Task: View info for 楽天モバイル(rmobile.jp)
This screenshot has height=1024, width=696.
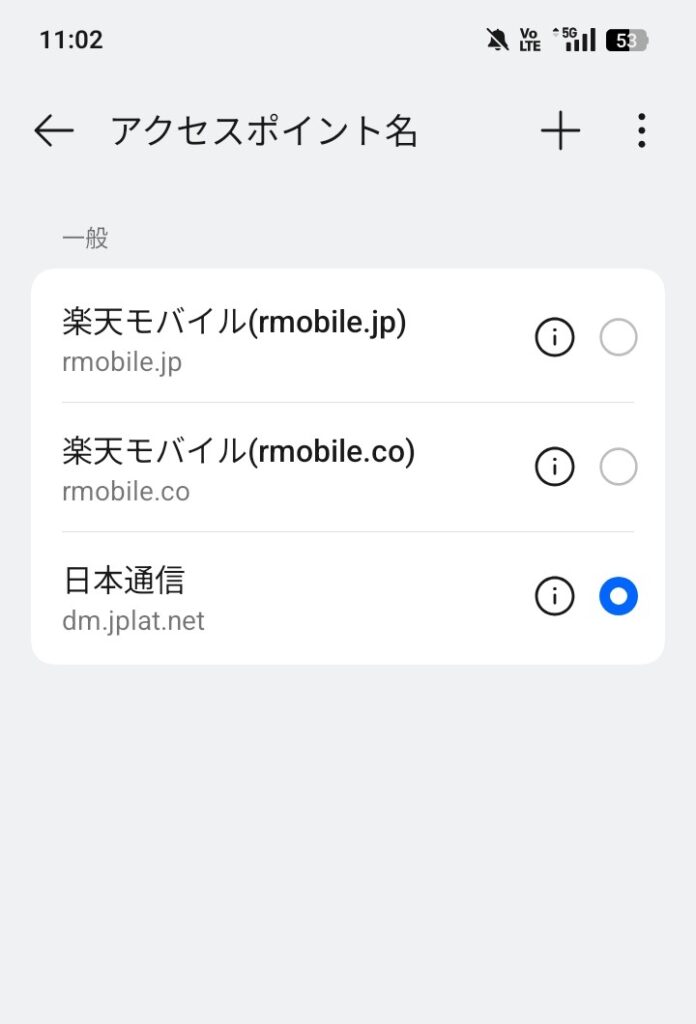Action: pyautogui.click(x=555, y=339)
